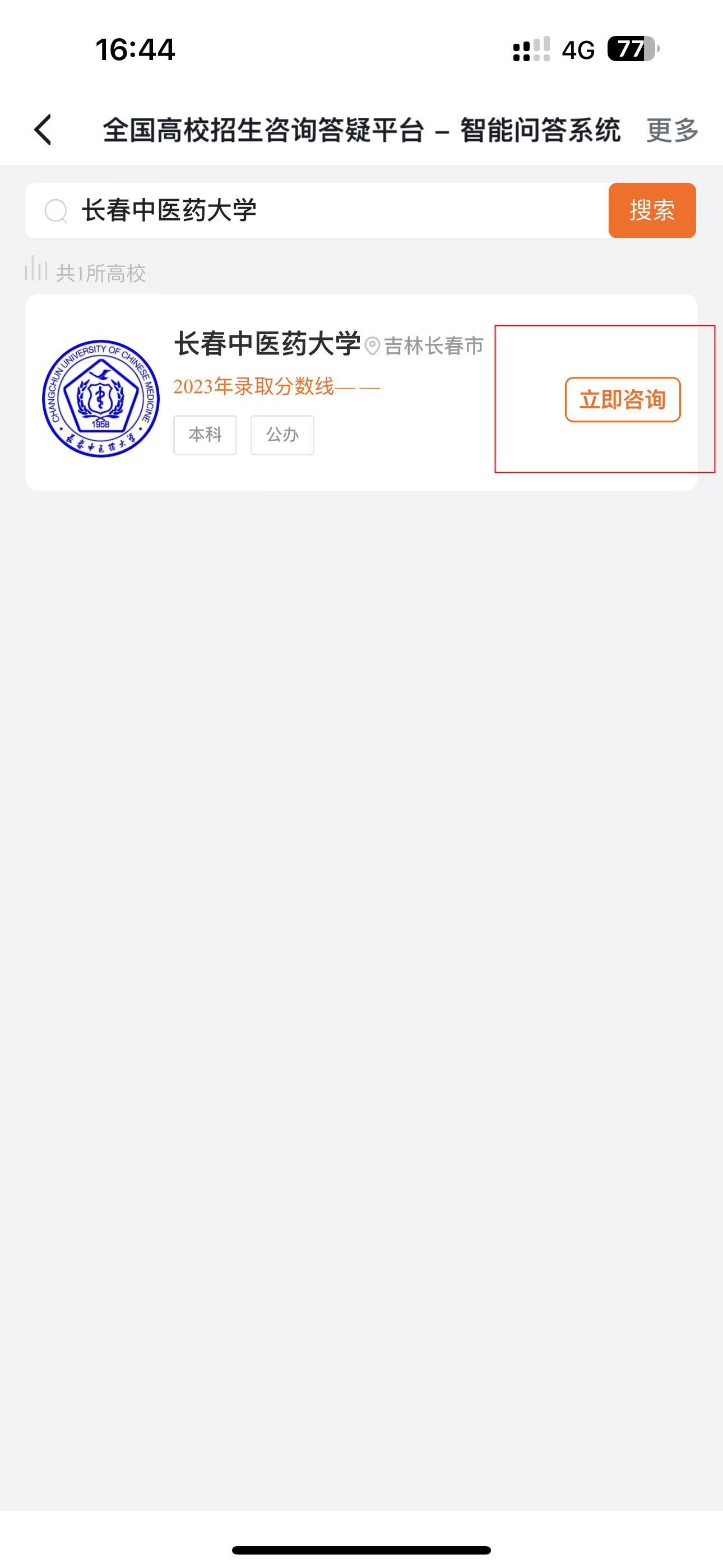Tap the orange 搜索 button
Screen dimensions: 723x1568
click(651, 211)
